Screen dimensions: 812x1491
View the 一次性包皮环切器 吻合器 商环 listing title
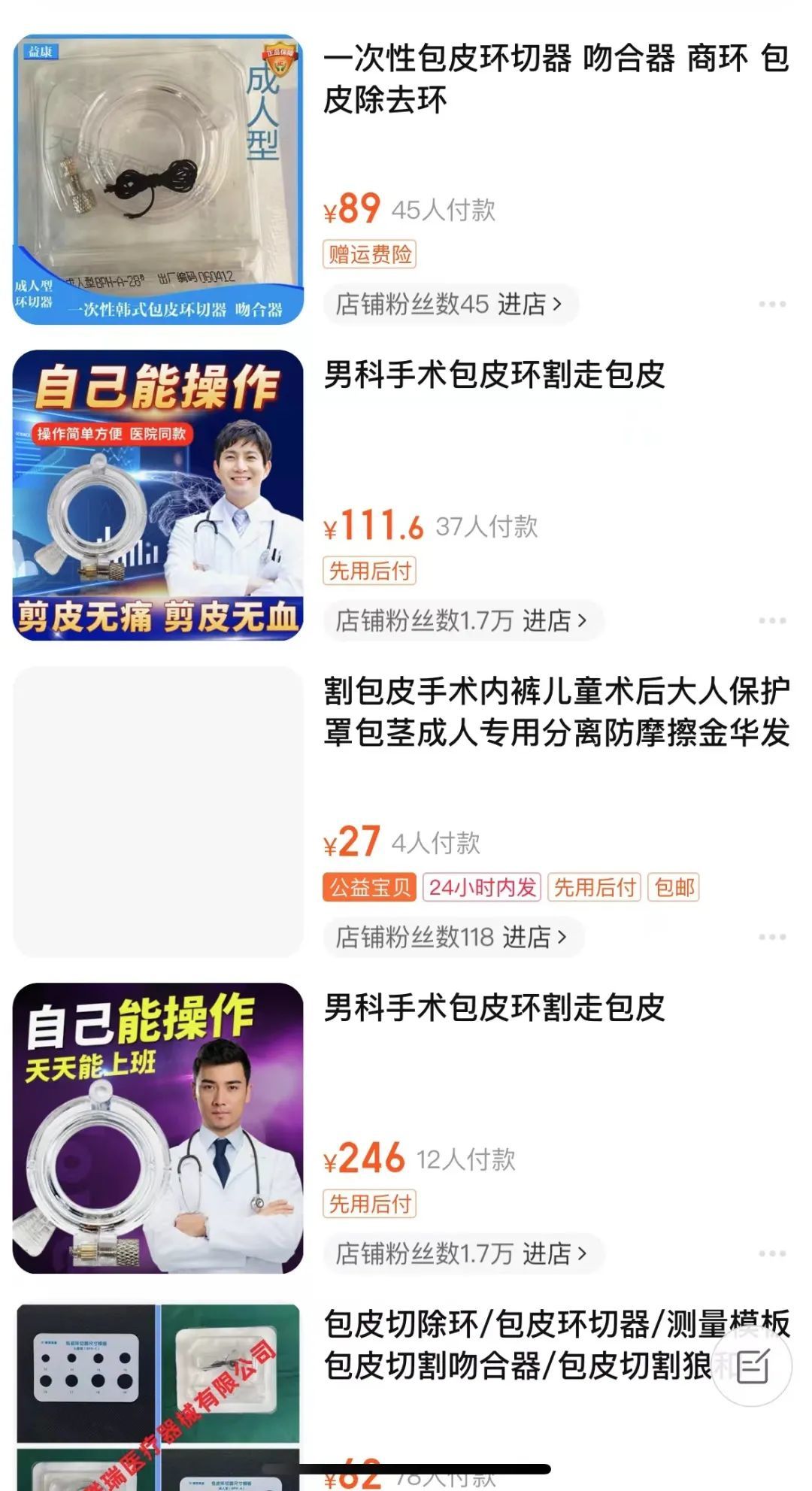click(555, 79)
